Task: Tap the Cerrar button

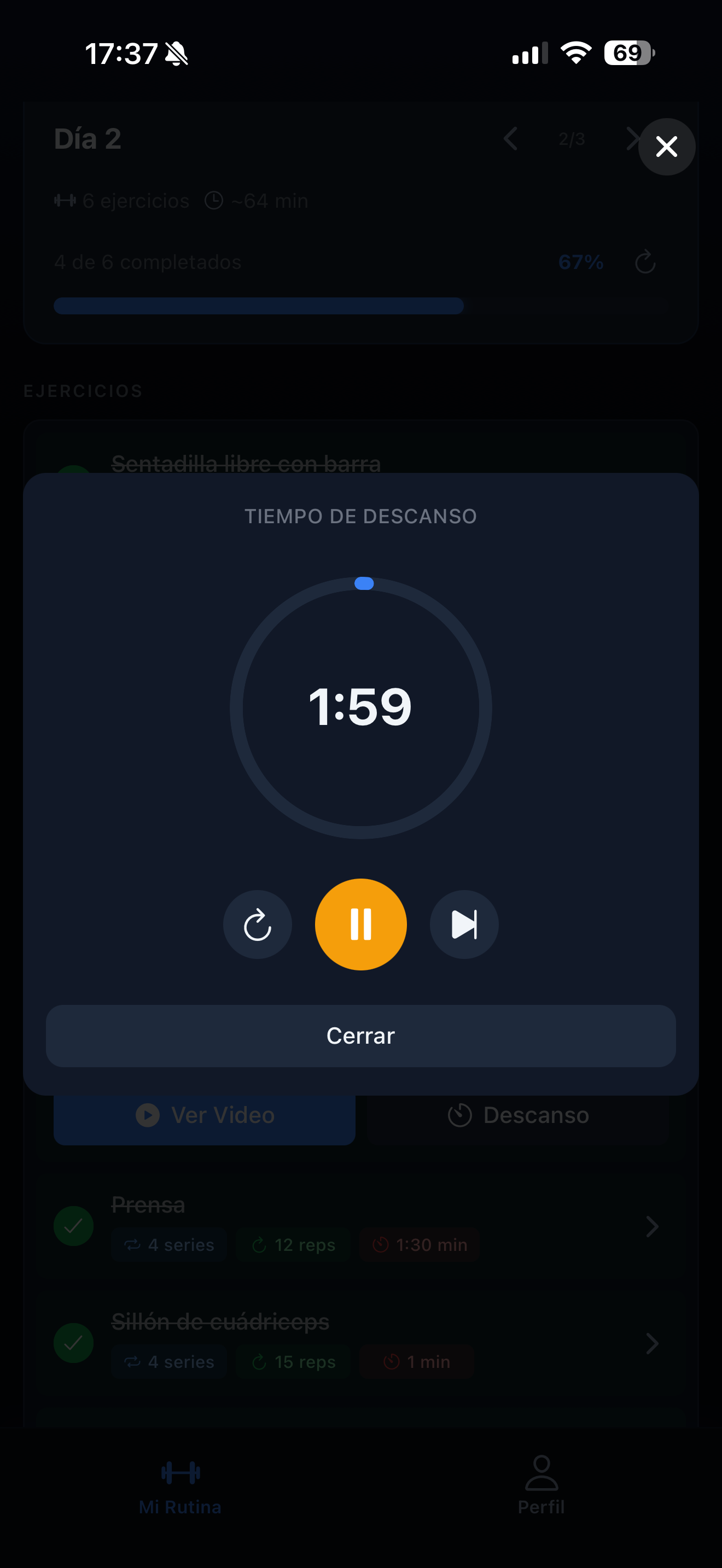Action: click(360, 1035)
